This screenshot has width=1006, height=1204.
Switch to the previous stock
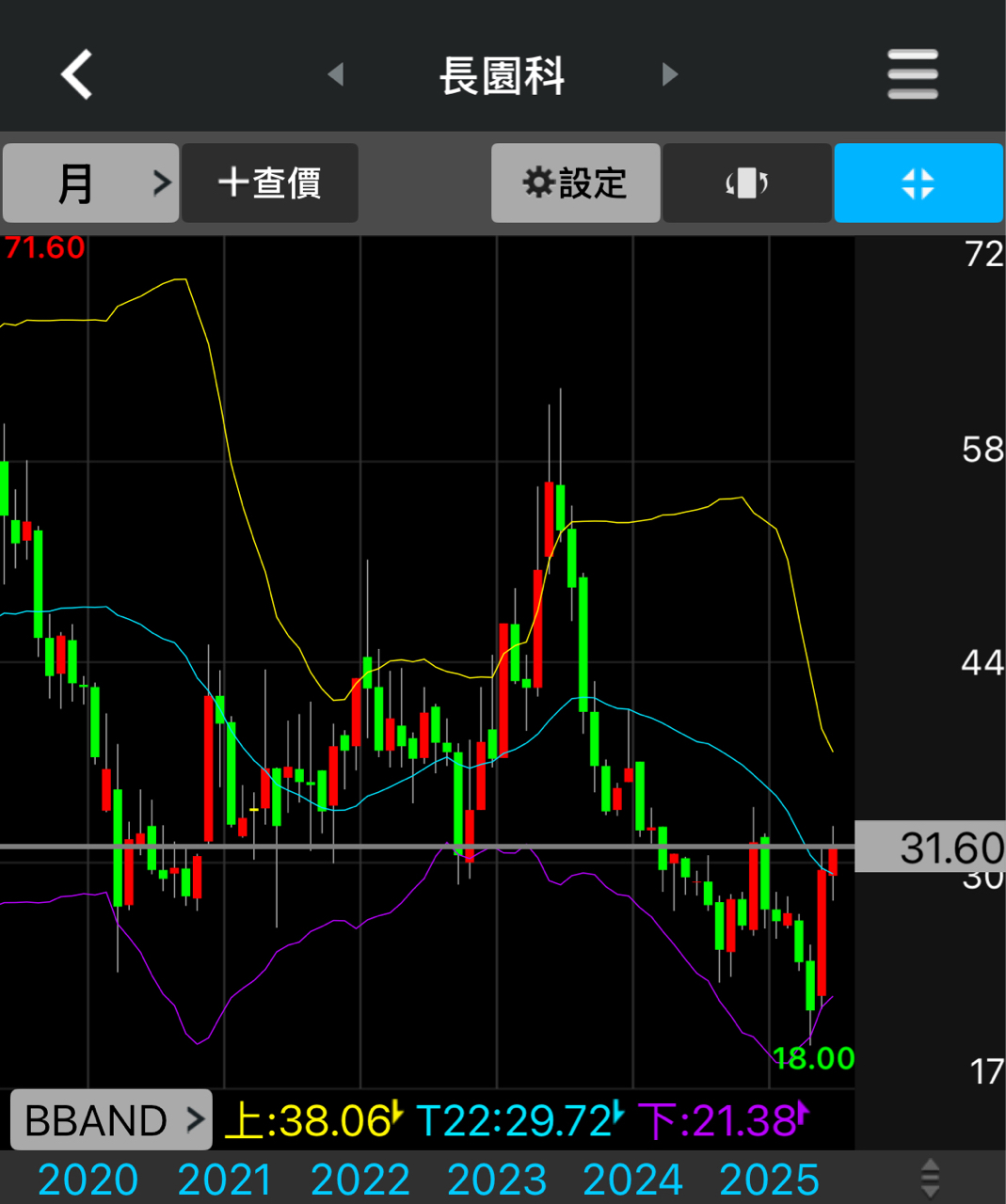[336, 74]
